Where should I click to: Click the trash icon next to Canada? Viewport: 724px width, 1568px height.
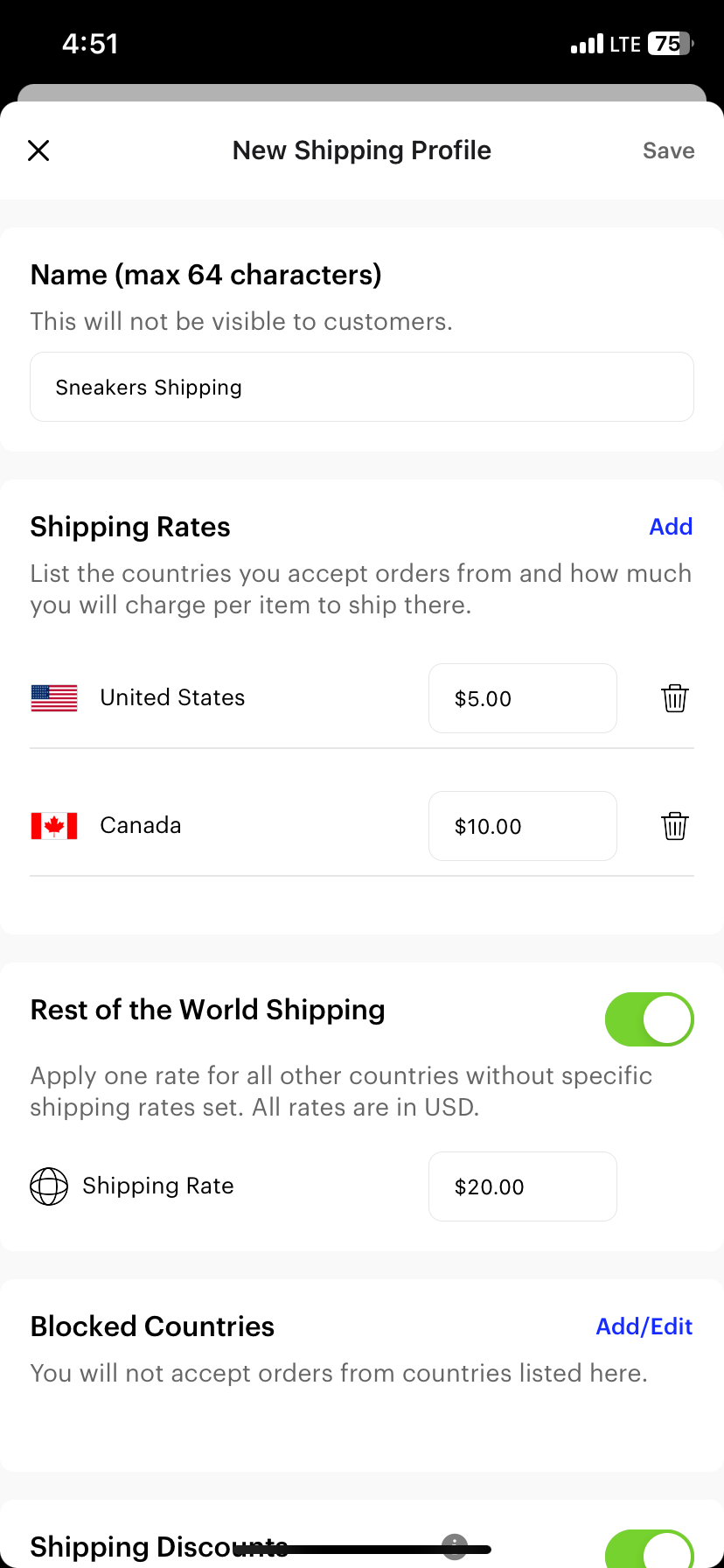coord(674,825)
